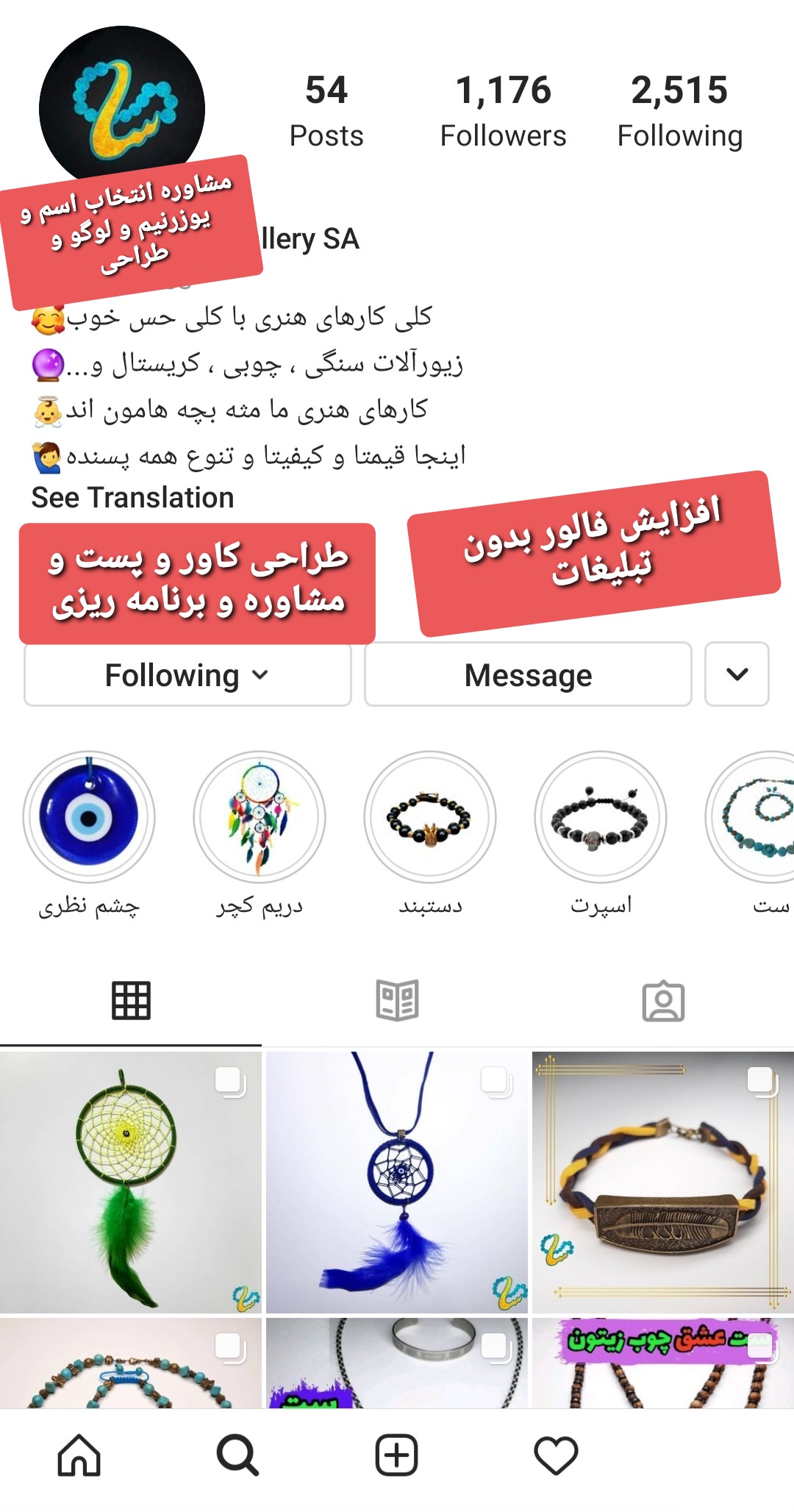
Task: Open the activity heart tab
Action: (556, 1455)
